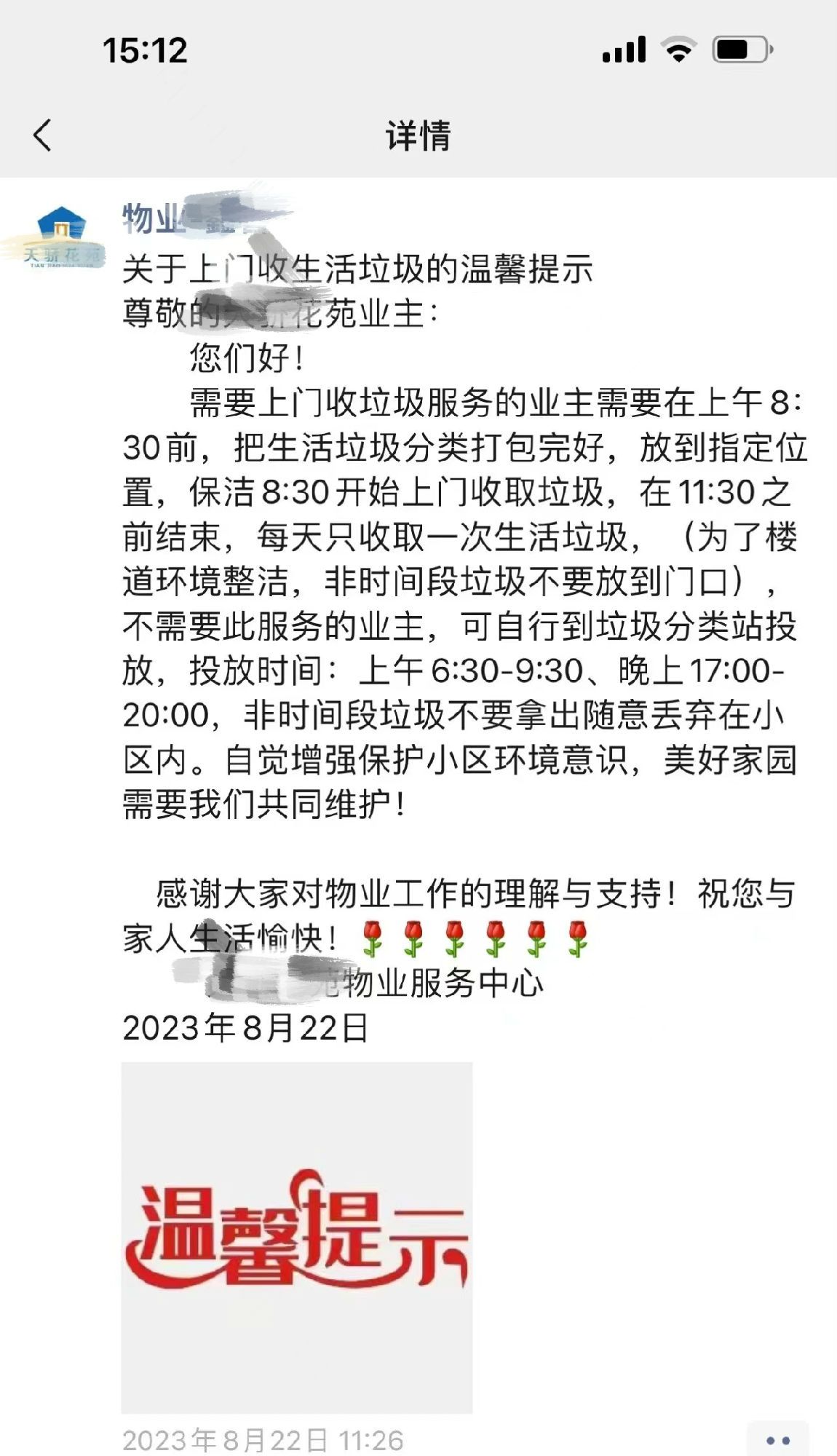The width and height of the screenshot is (837, 1456).
Task: Open the two-dot like and comment menu
Action: pyautogui.click(x=777, y=1439)
